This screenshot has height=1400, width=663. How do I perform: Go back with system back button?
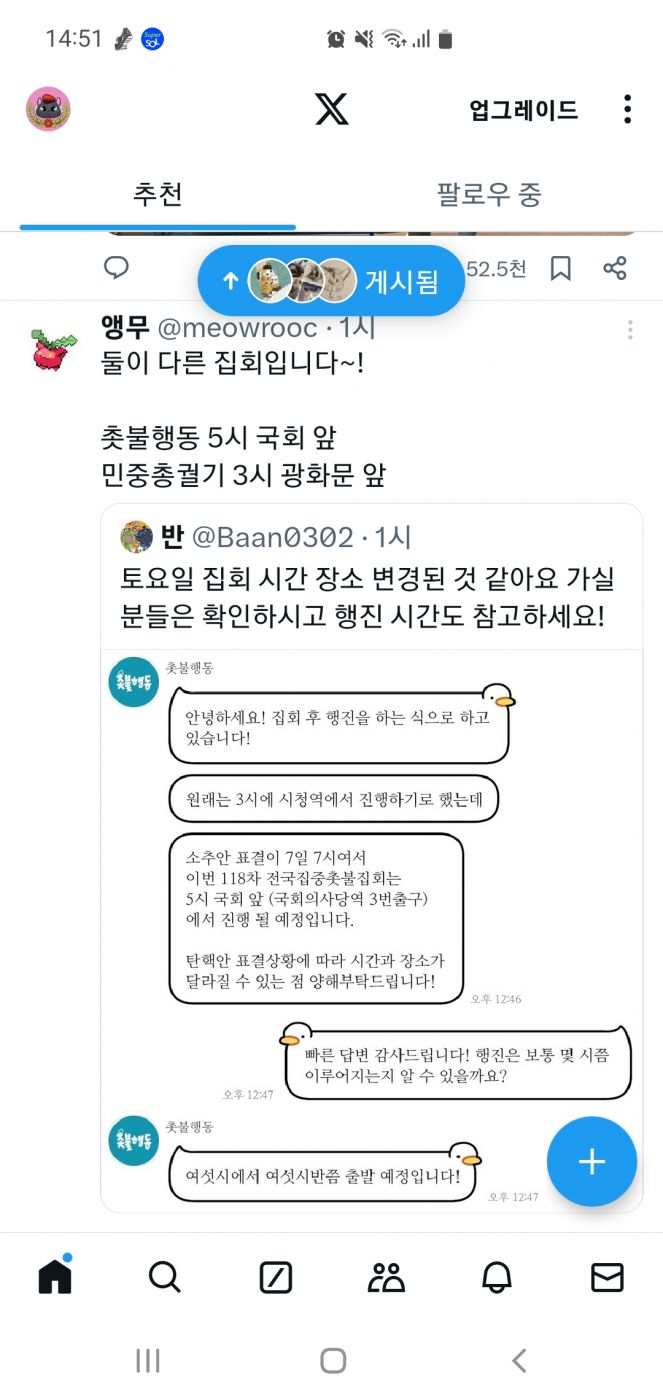[x=518, y=1360]
